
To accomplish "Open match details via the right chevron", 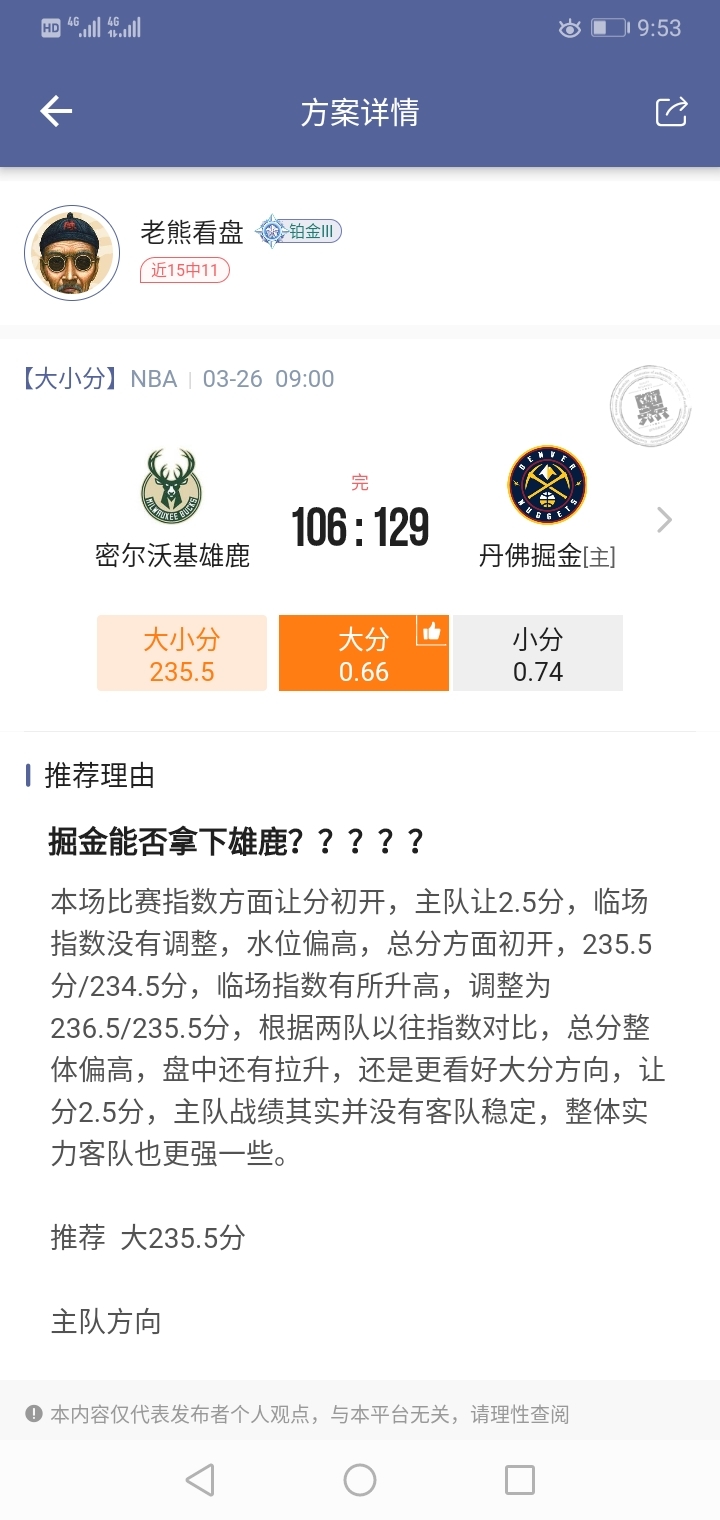I will 664,520.
